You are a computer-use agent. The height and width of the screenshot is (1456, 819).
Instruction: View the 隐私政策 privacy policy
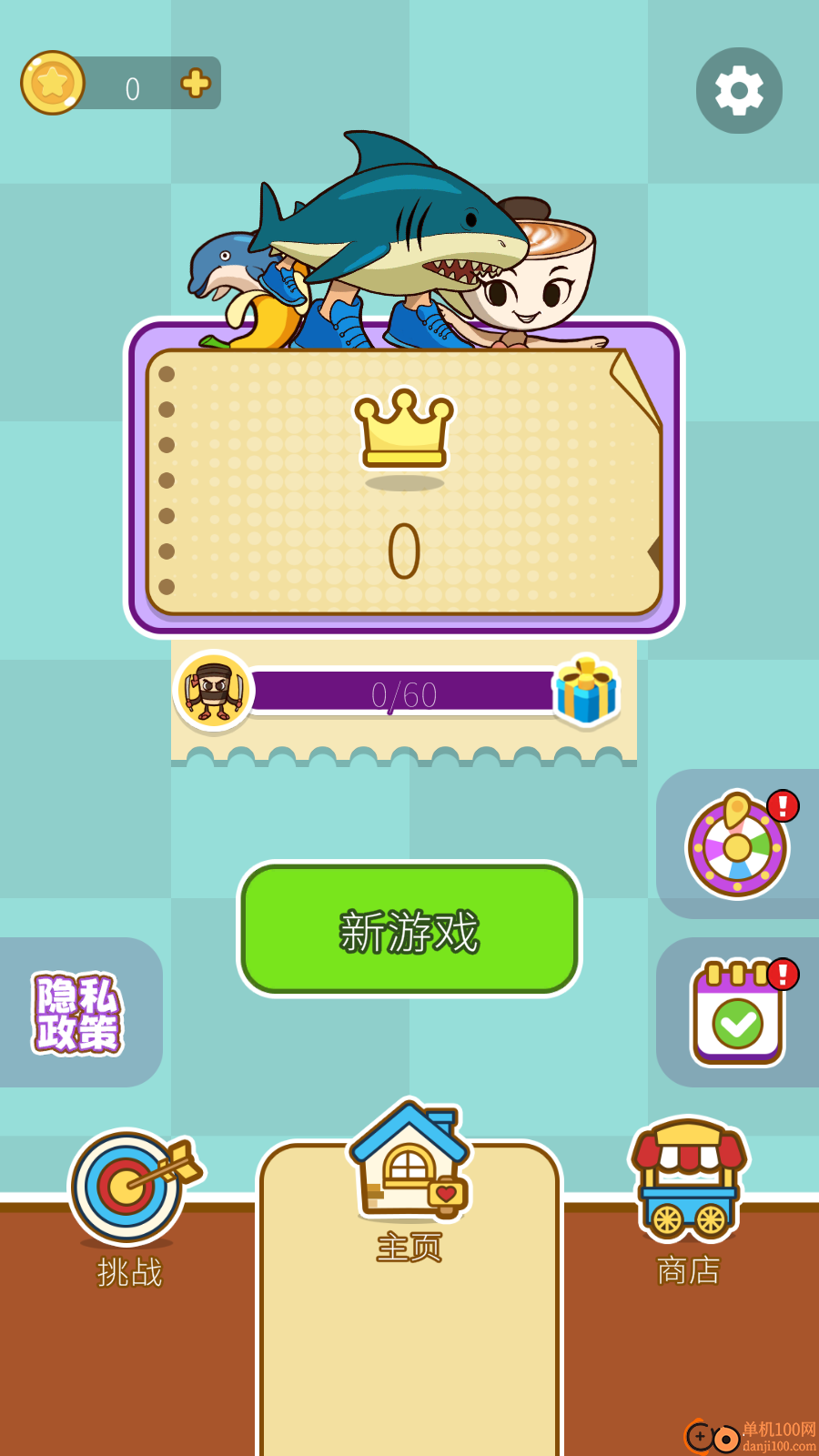(78, 1013)
